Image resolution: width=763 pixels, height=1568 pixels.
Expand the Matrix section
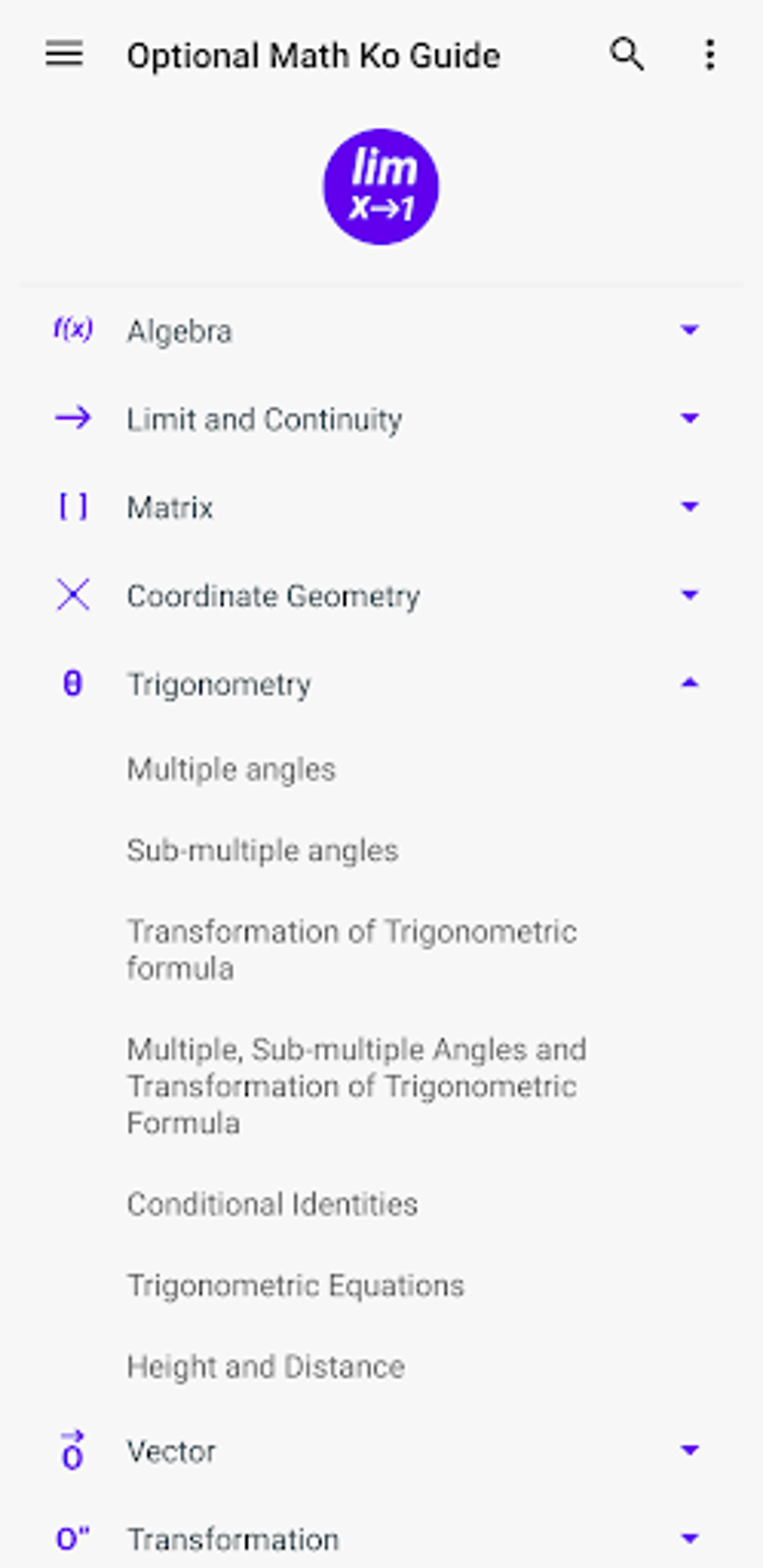(x=689, y=506)
